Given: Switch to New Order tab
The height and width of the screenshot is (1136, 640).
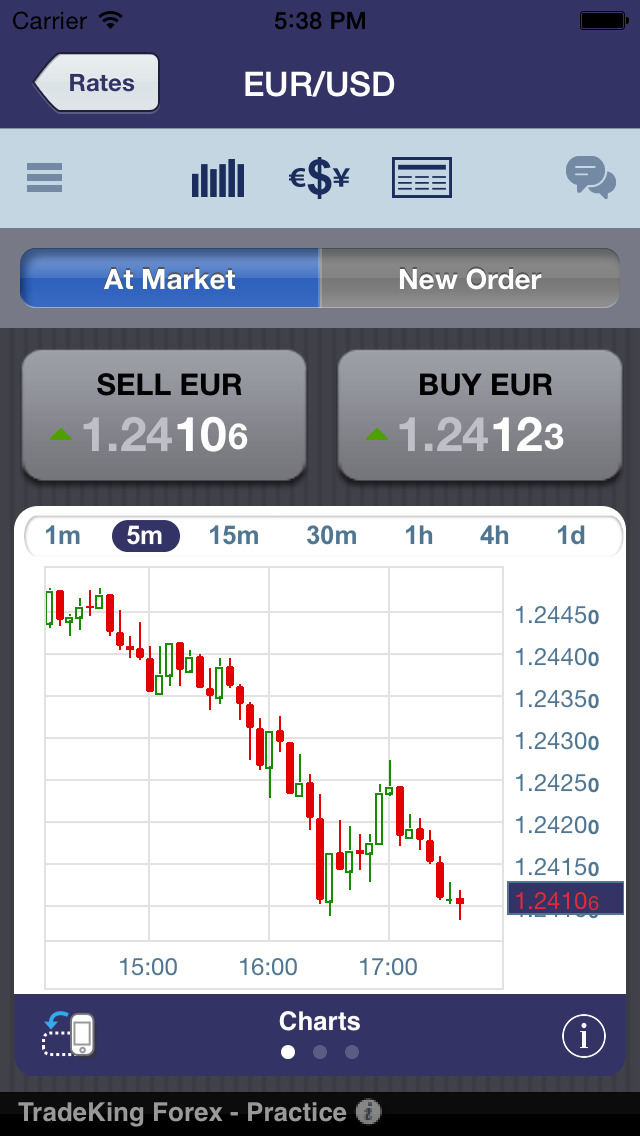Looking at the screenshot, I should pos(470,279).
